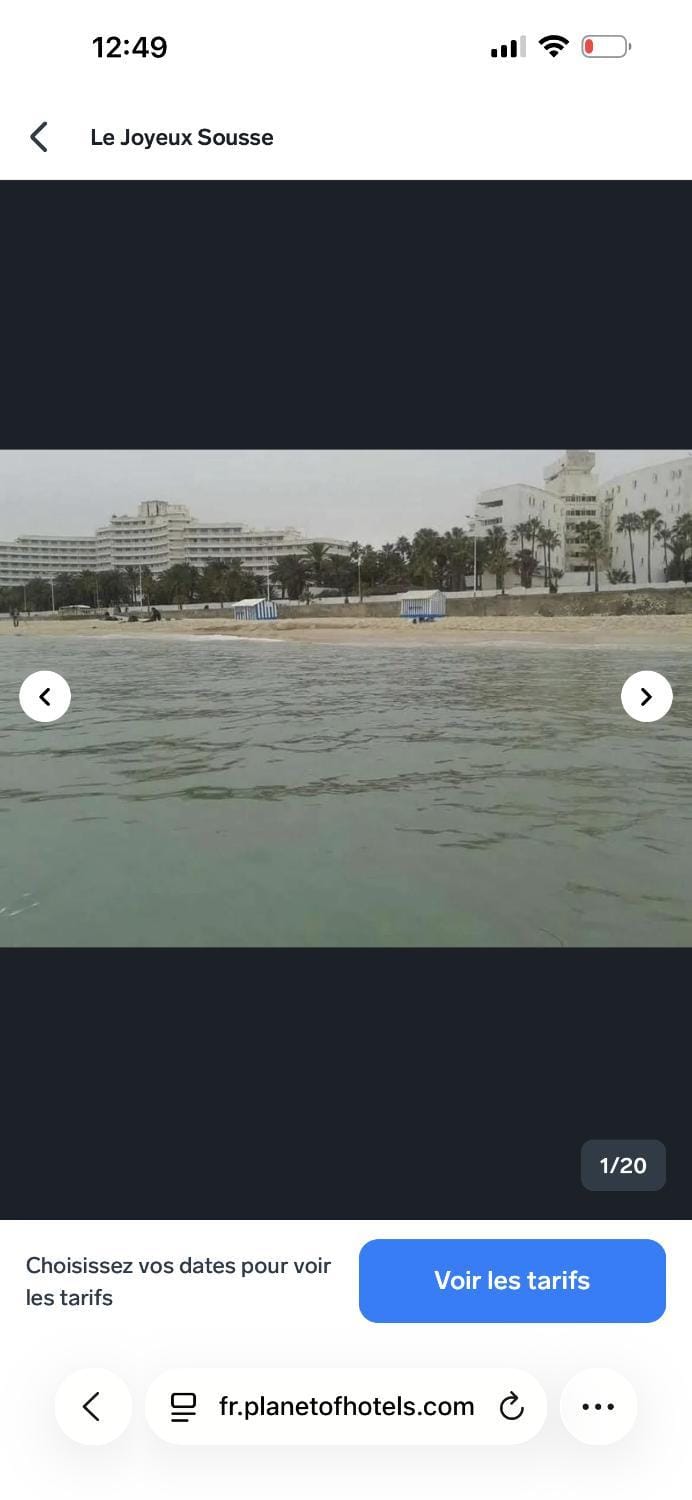
Task: Open the page settings icon in address bar
Action: (183, 1407)
